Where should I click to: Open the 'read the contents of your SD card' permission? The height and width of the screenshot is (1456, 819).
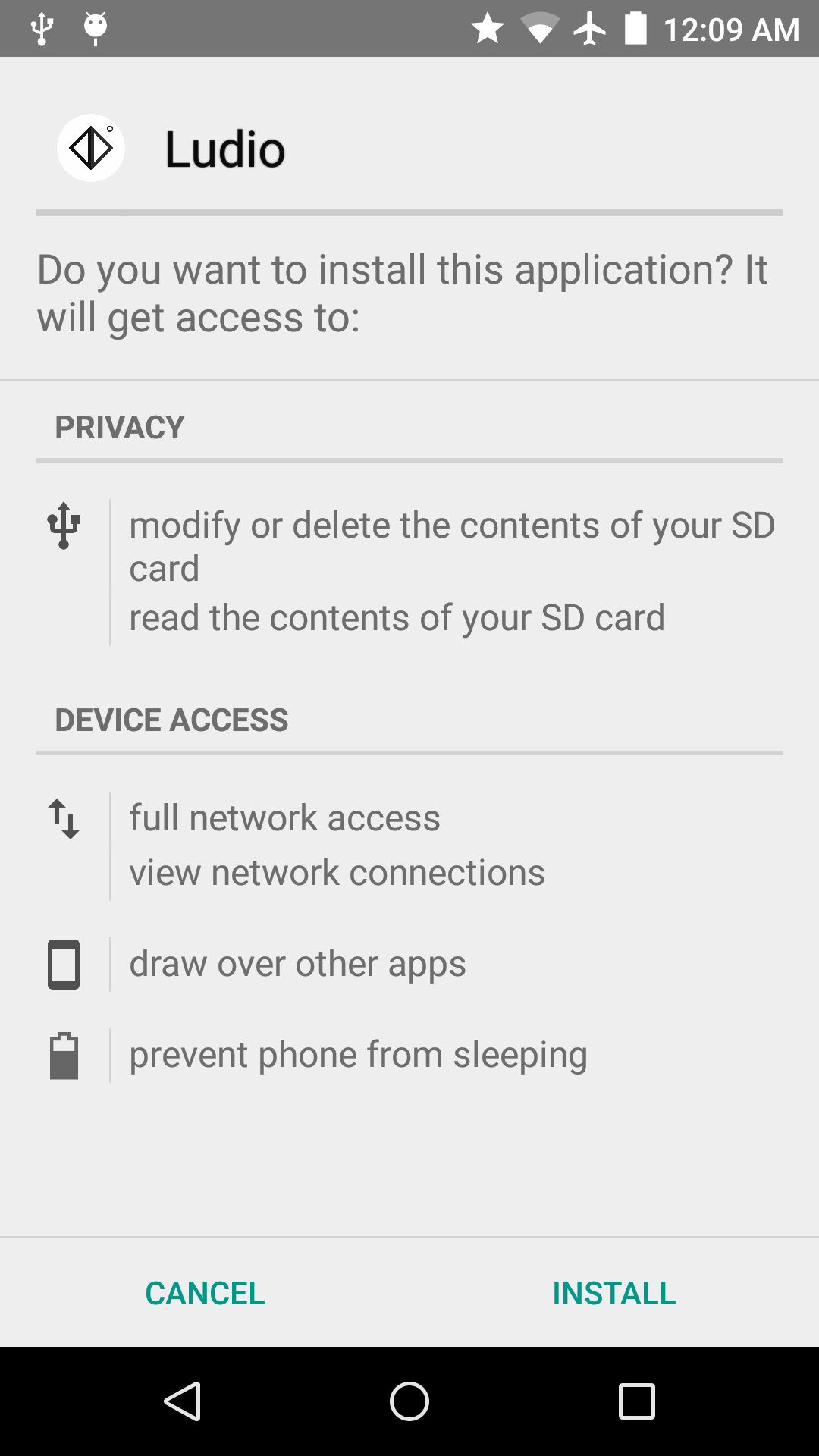click(397, 618)
